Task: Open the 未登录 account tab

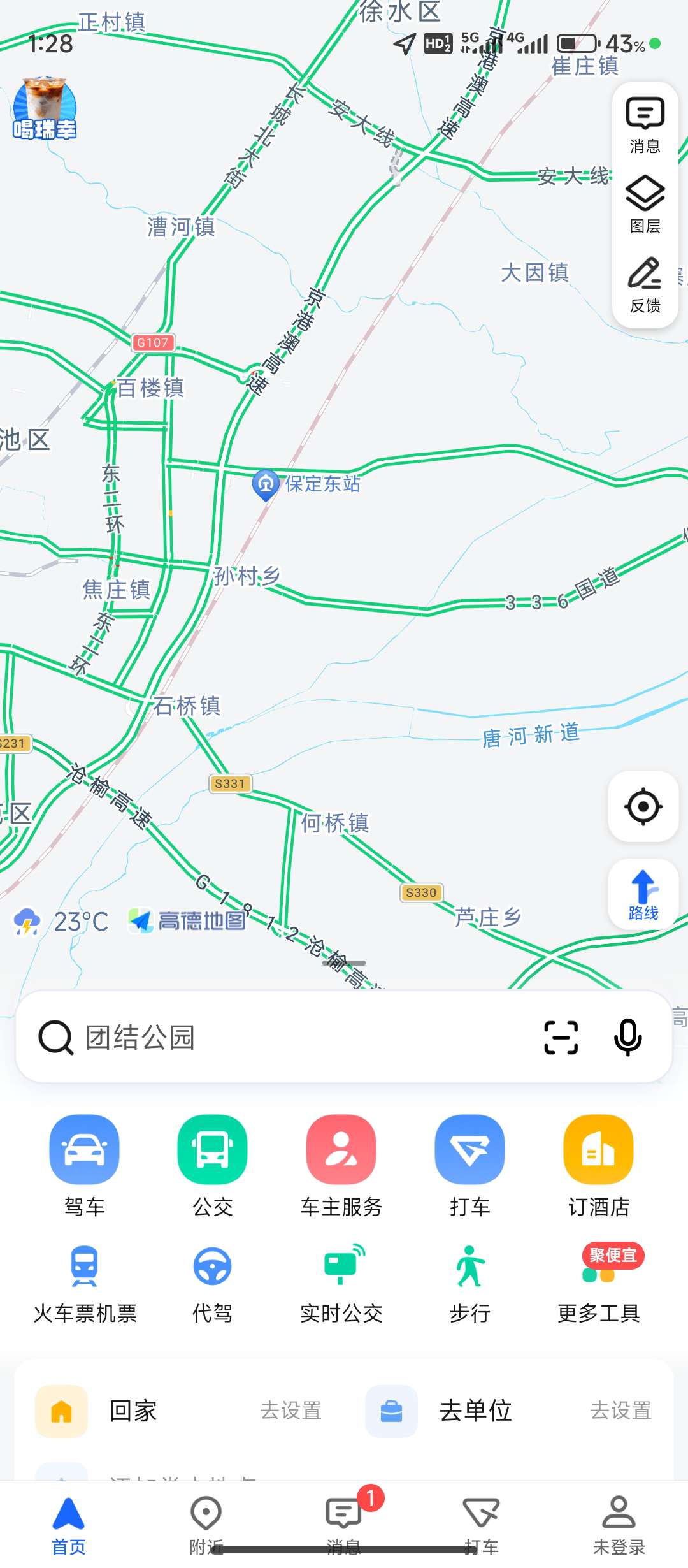Action: coord(619,1524)
